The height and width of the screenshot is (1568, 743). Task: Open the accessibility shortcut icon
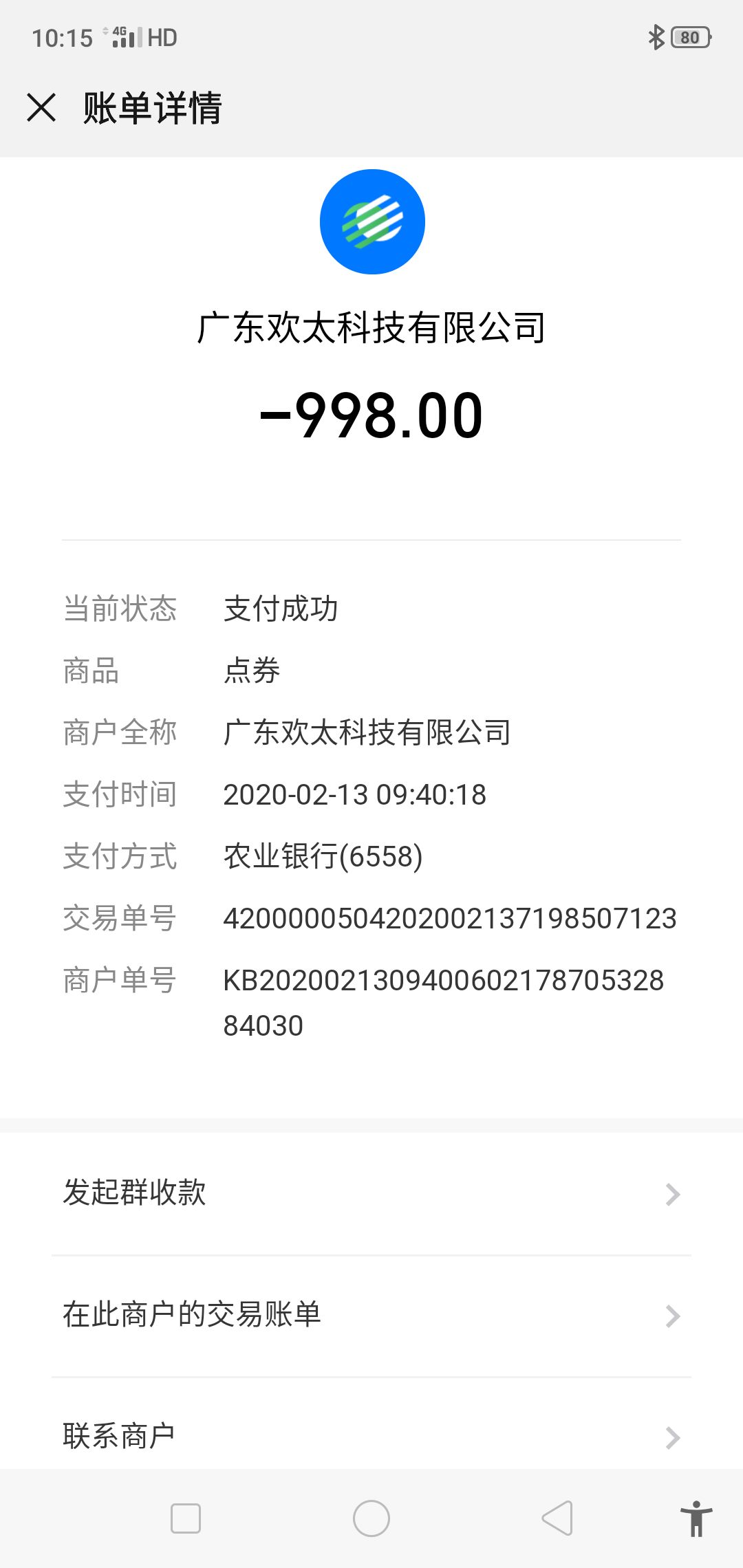pyautogui.click(x=696, y=1518)
